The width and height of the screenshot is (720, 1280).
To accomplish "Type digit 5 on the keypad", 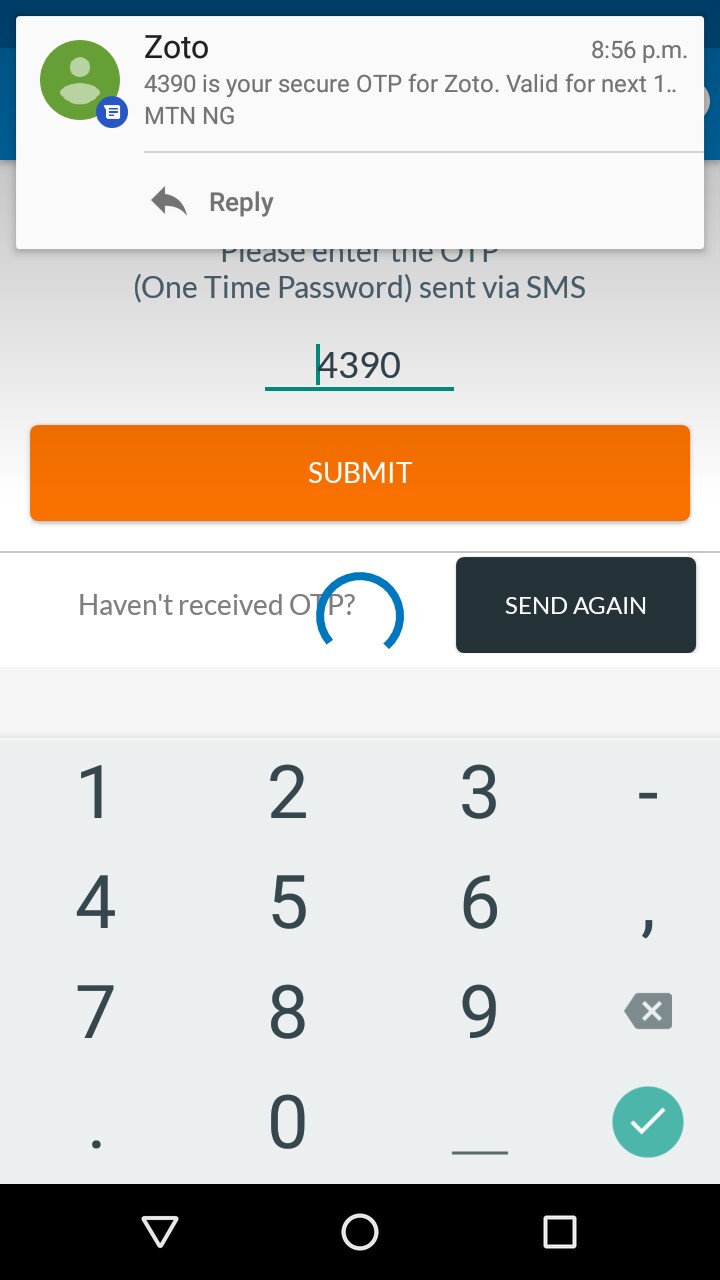I will tap(288, 903).
